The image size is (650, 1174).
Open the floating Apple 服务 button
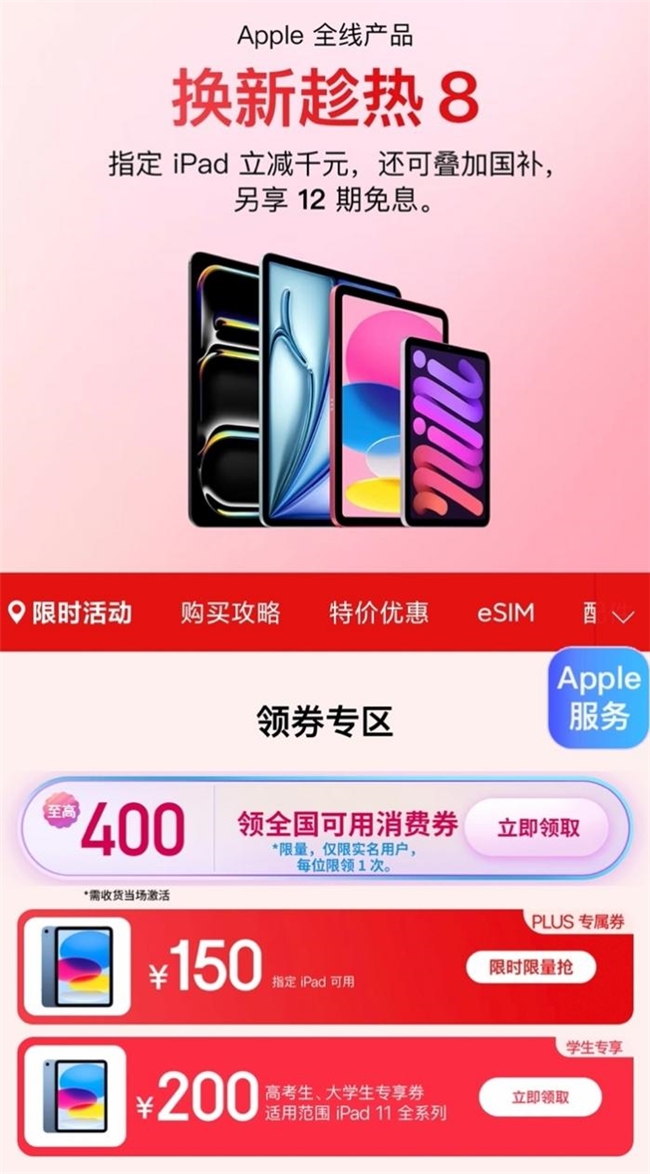pos(598,697)
